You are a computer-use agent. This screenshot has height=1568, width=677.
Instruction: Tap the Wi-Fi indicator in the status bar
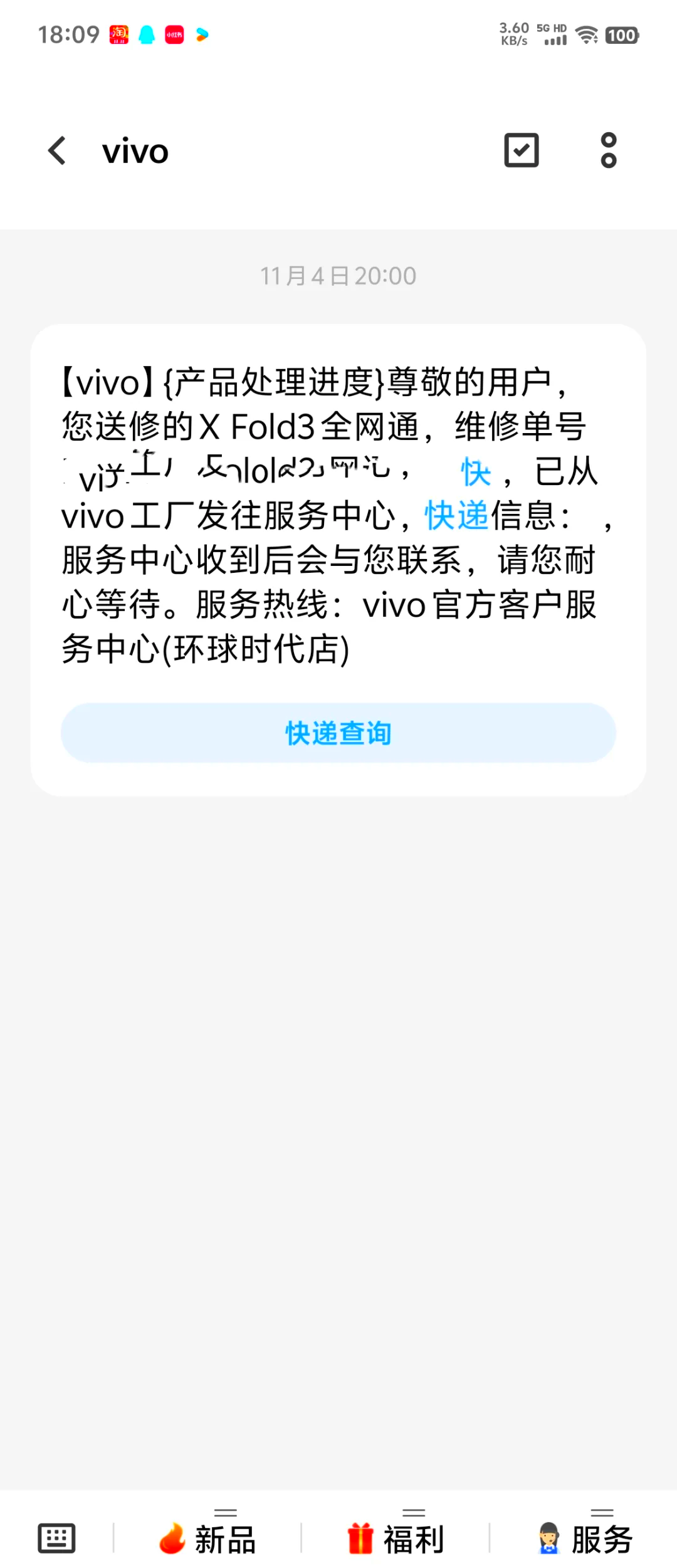(587, 34)
